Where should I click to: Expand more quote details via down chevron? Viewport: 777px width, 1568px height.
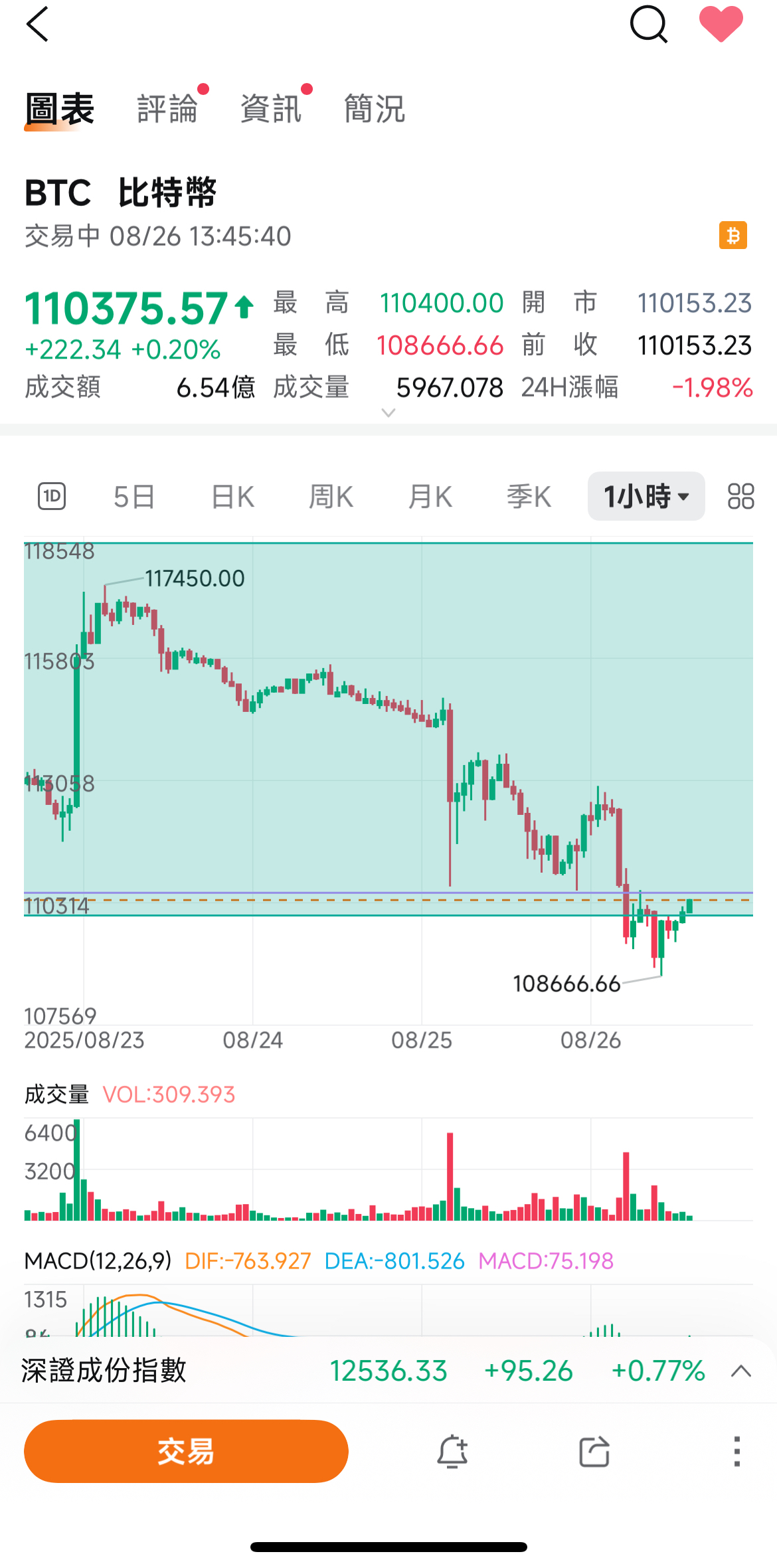click(x=388, y=413)
